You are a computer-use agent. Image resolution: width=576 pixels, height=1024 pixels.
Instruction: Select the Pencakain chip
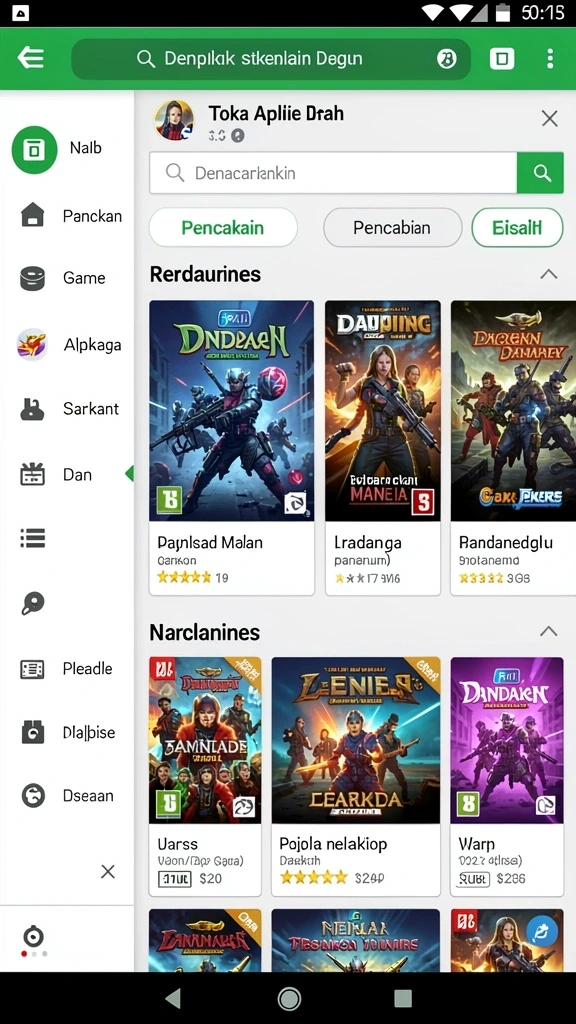(223, 228)
